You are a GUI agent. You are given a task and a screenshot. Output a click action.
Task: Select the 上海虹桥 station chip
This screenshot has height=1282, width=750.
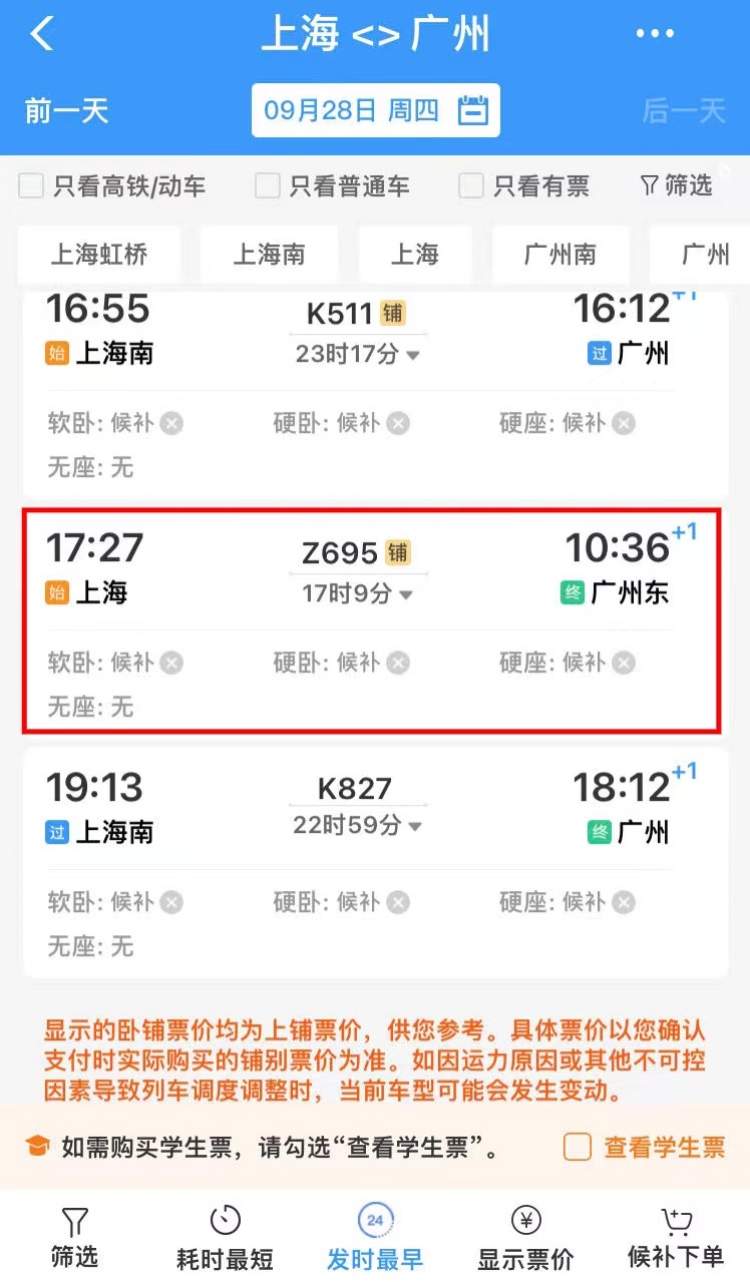coord(99,255)
